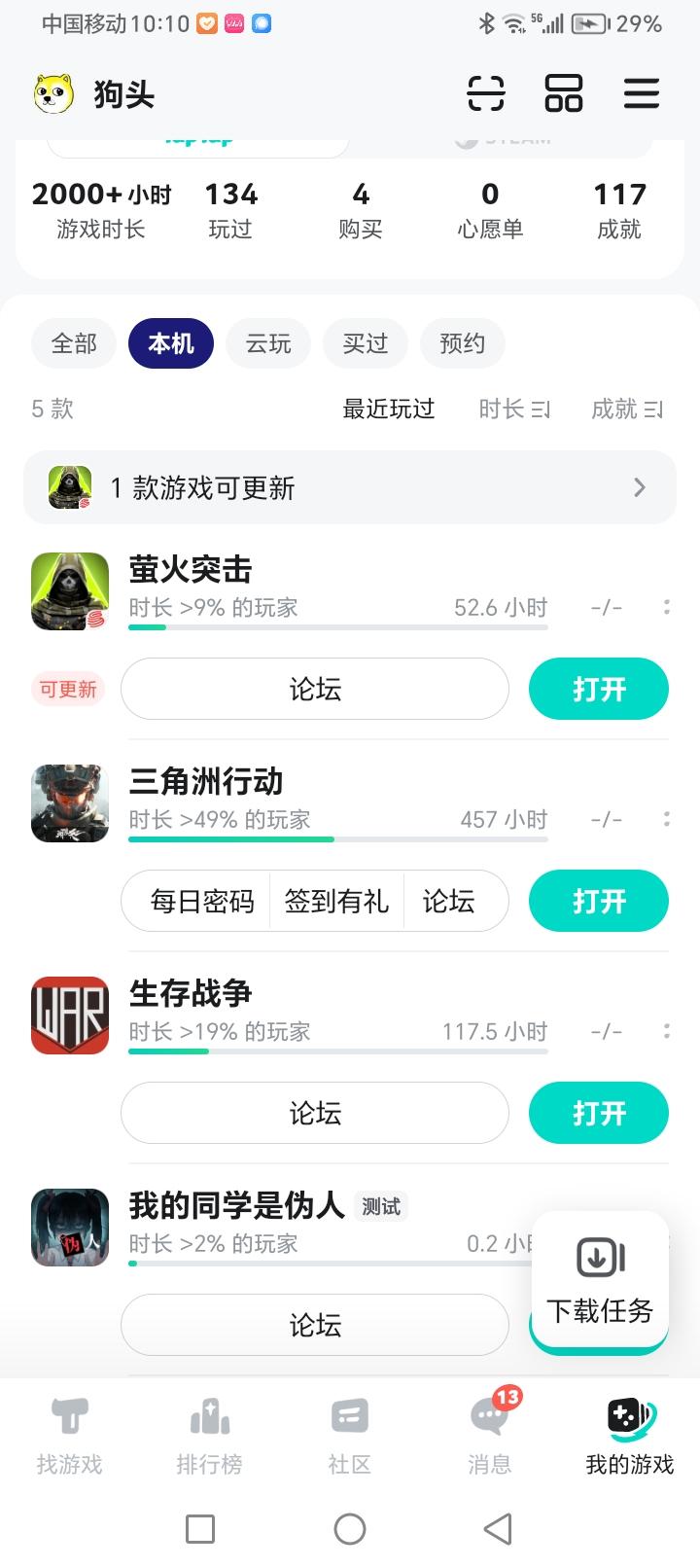Open the 买过 purchased games tab

tap(365, 342)
